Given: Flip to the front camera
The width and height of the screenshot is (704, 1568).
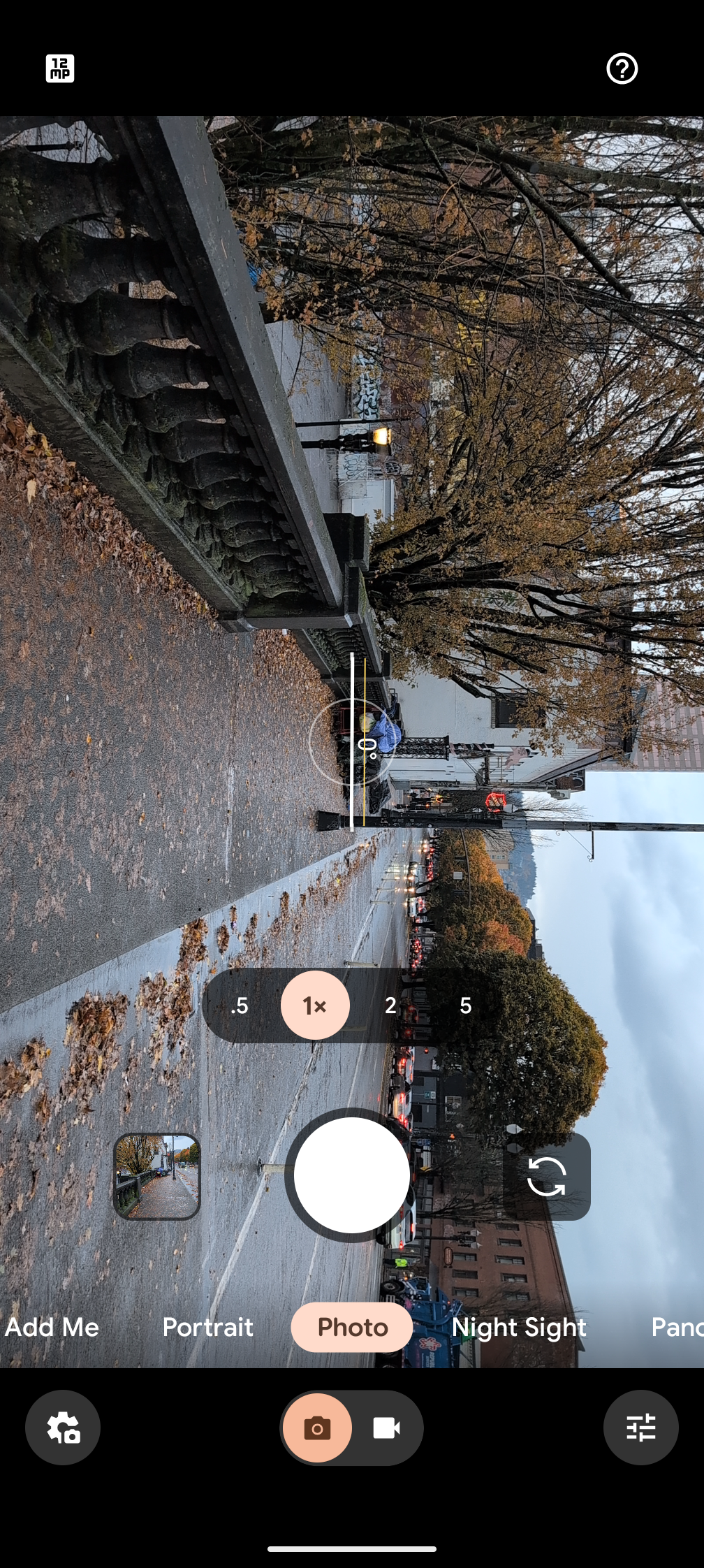Looking at the screenshot, I should click(546, 1176).
